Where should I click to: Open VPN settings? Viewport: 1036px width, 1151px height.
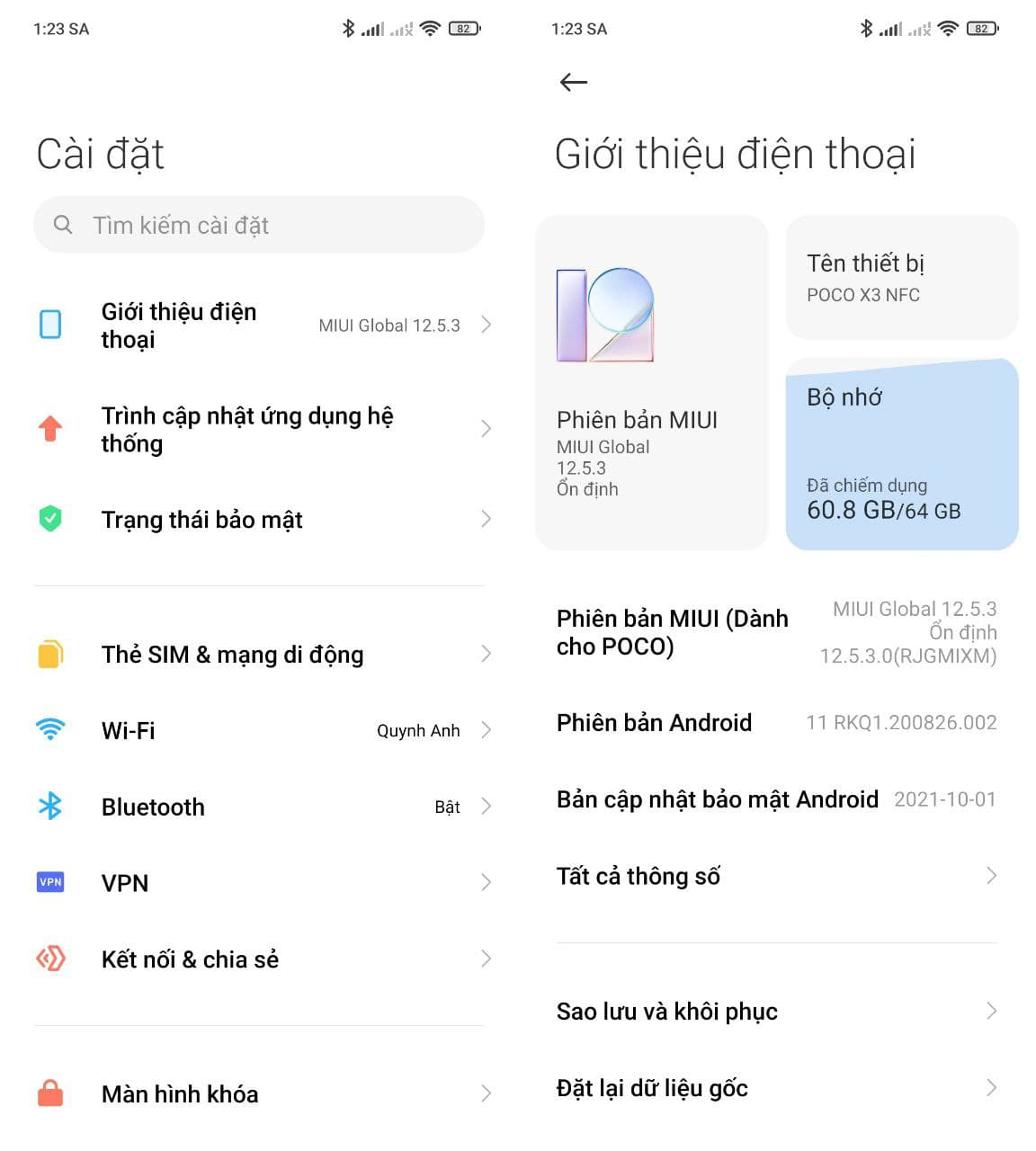pos(259,883)
